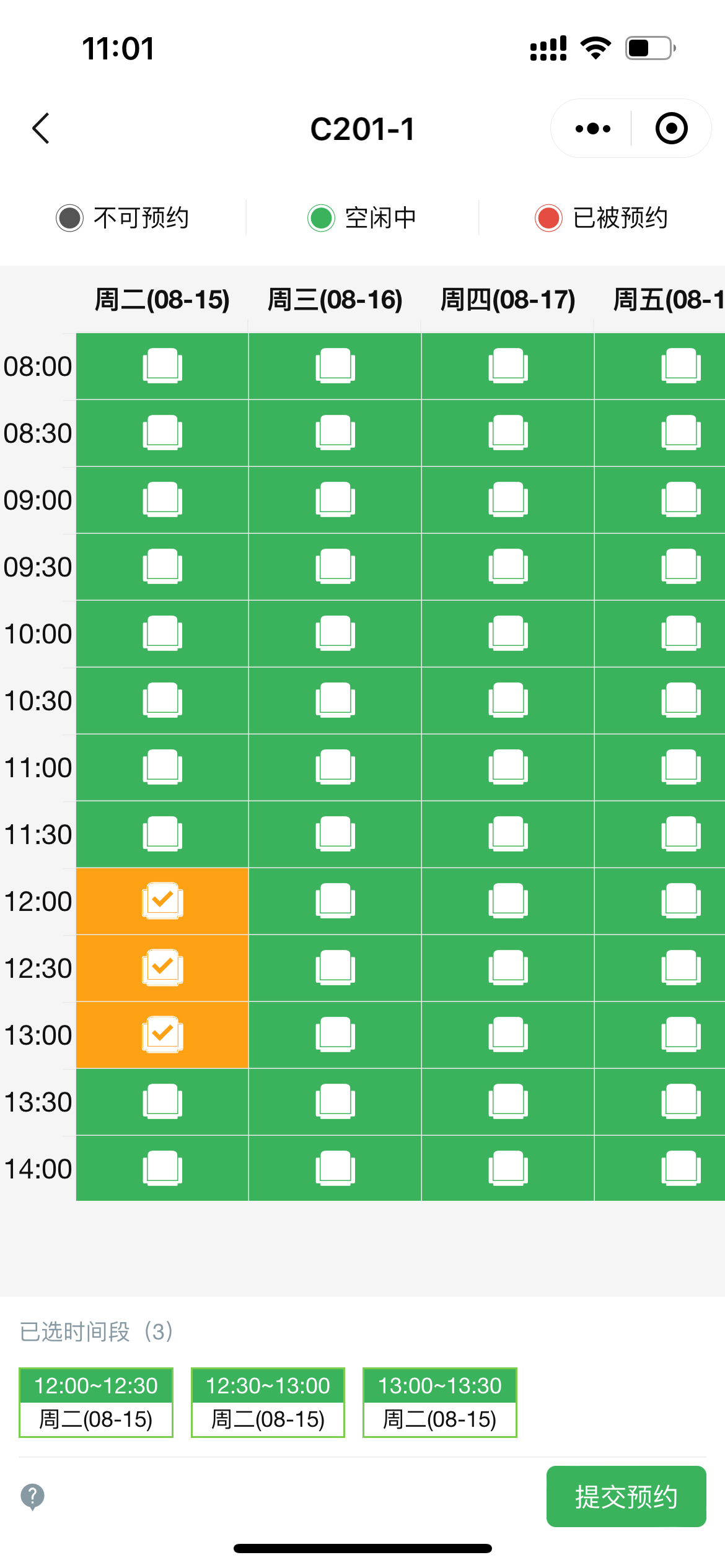
Task: Select the 10:30 slot on 周二(08-15)
Action: tap(162, 700)
